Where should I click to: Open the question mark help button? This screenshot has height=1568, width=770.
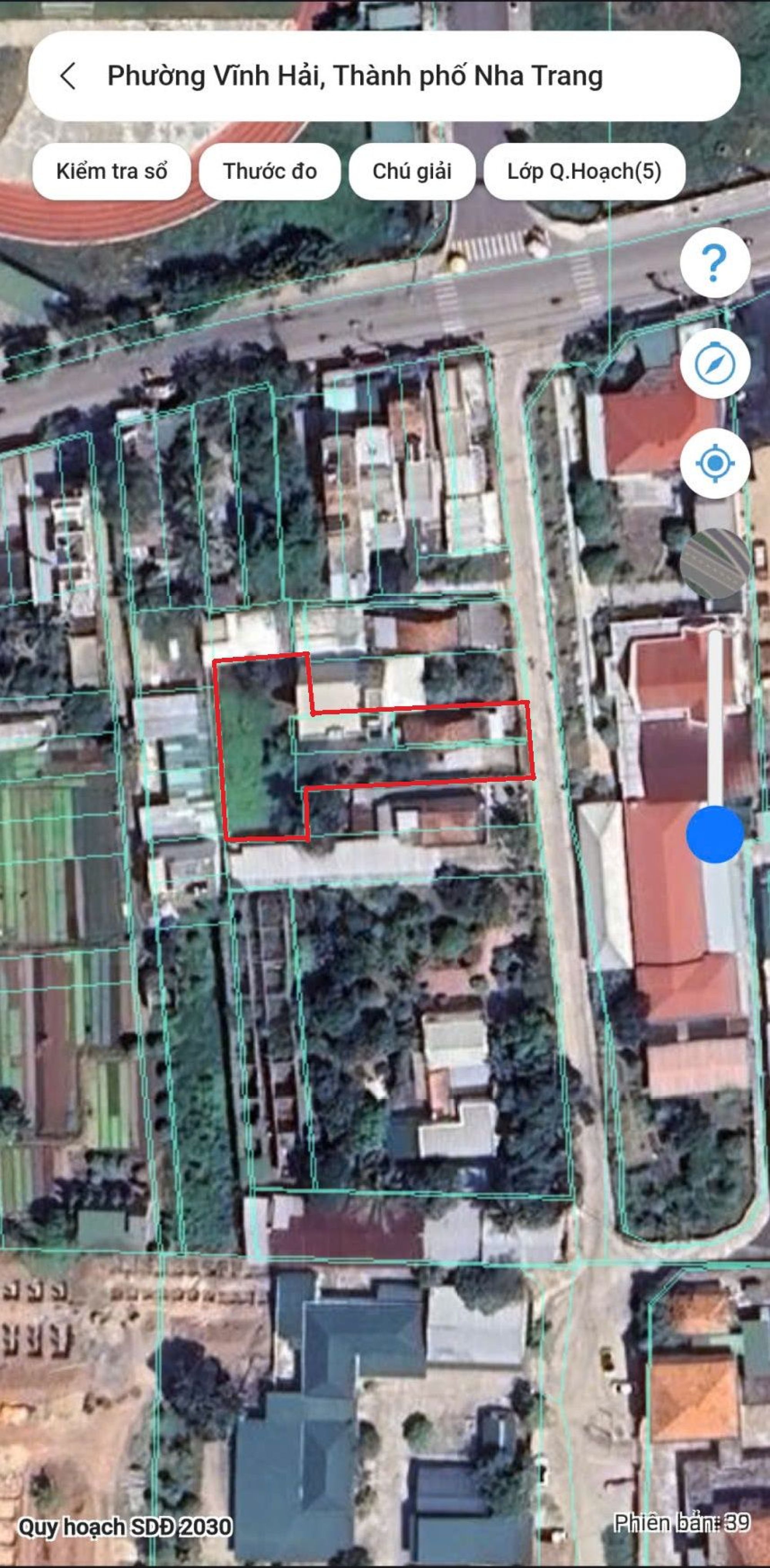715,263
